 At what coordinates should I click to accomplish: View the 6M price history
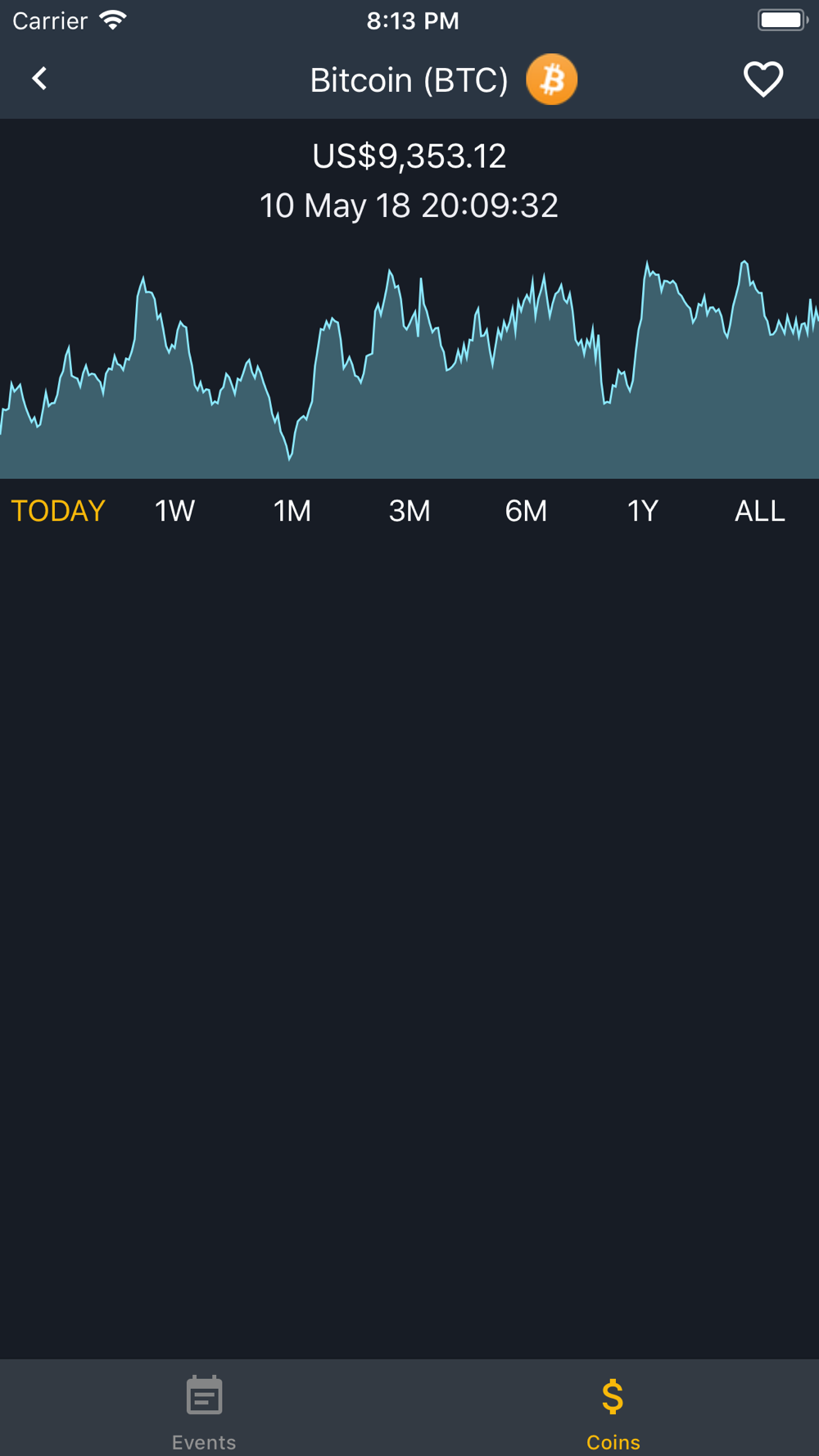pyautogui.click(x=526, y=511)
